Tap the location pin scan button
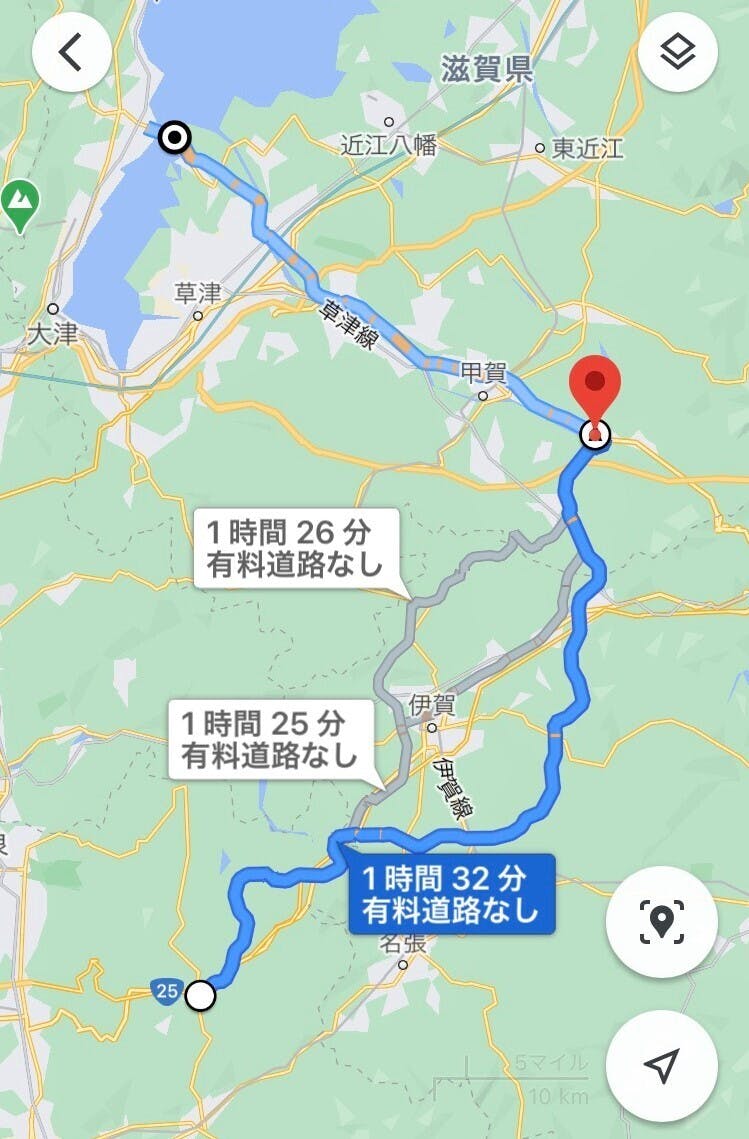The image size is (749, 1139). (661, 921)
